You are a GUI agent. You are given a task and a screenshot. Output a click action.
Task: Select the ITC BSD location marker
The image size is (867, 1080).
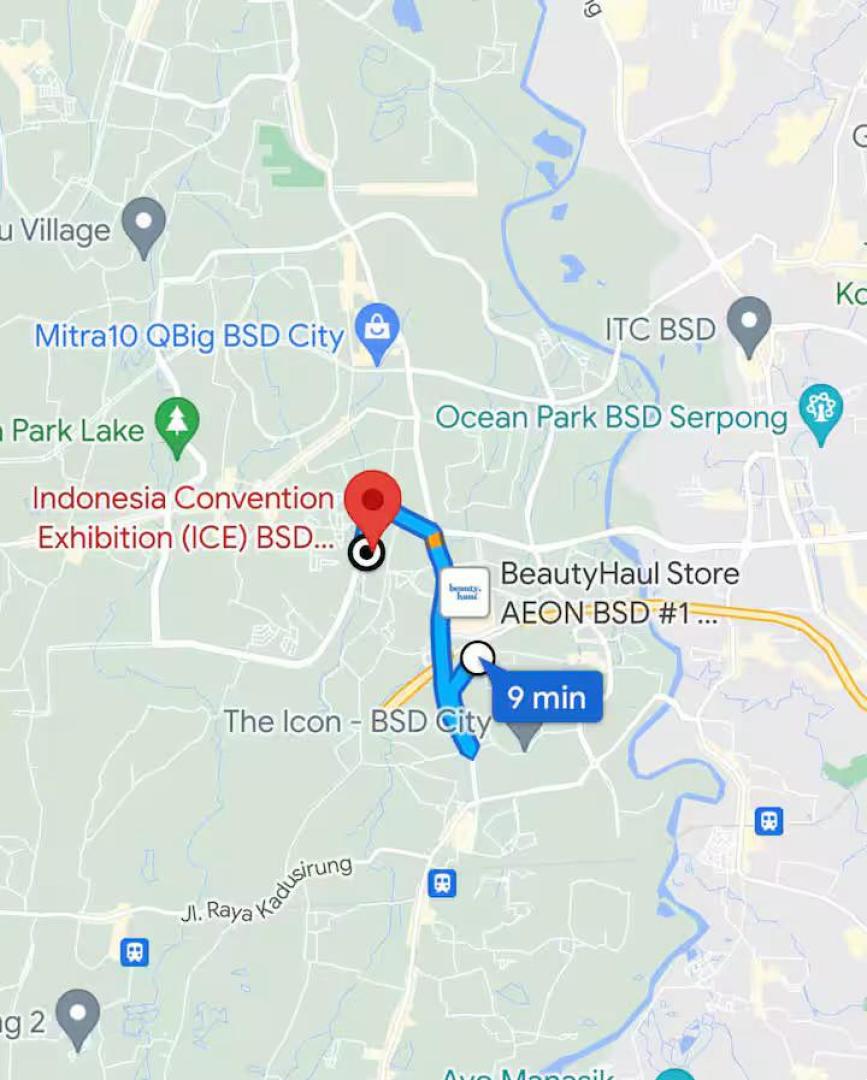pos(748,322)
